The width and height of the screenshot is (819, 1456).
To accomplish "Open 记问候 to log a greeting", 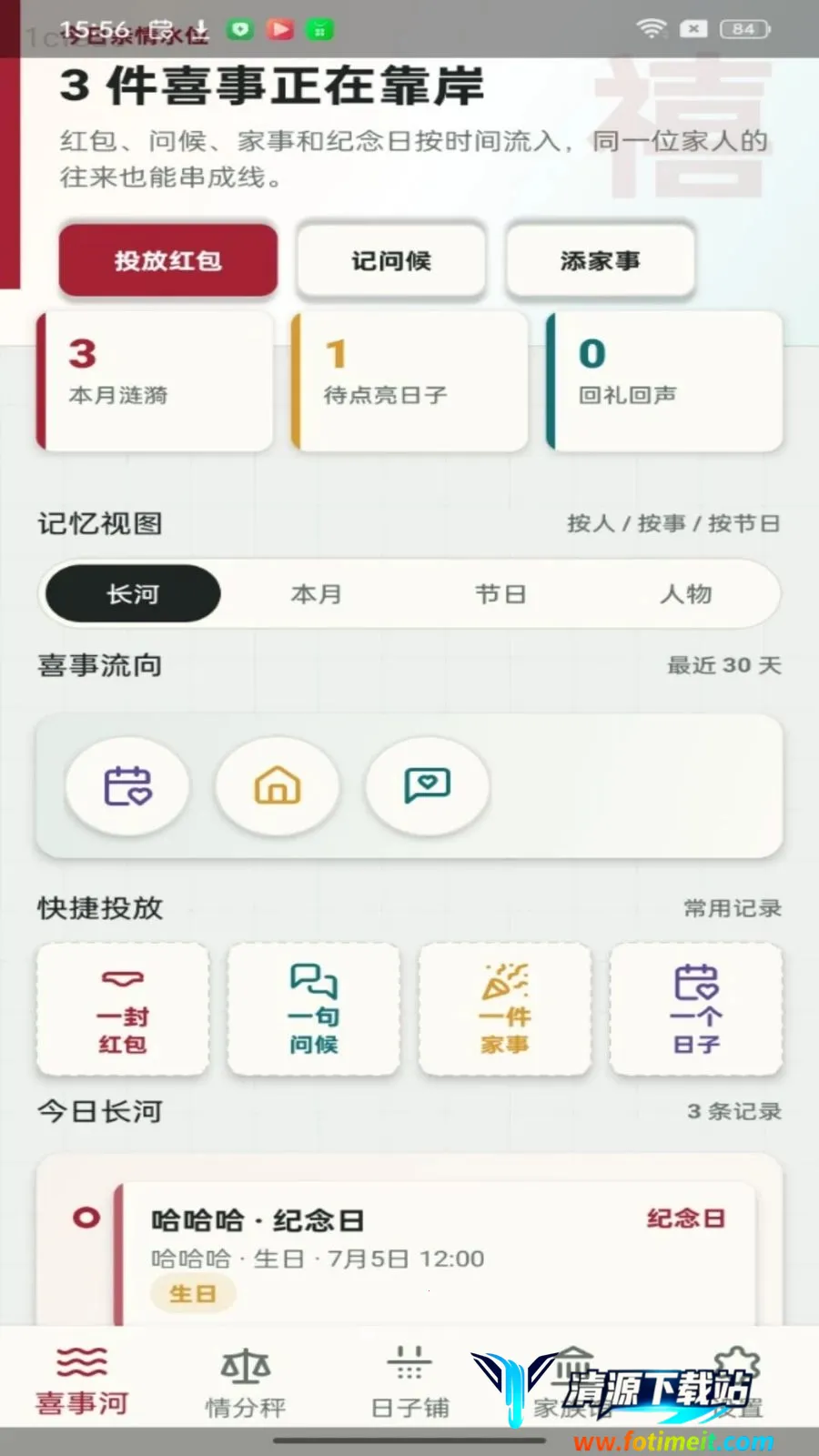I will coord(391,260).
